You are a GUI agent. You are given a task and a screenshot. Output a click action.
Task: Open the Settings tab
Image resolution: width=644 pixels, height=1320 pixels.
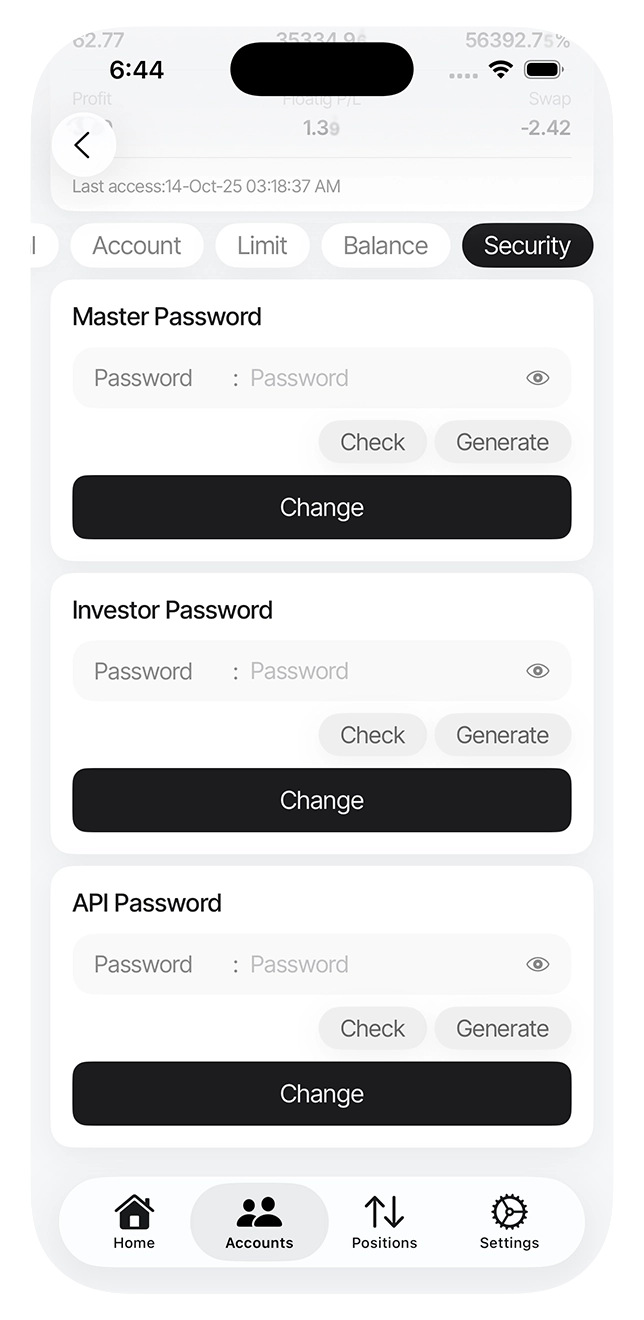coord(509,1222)
